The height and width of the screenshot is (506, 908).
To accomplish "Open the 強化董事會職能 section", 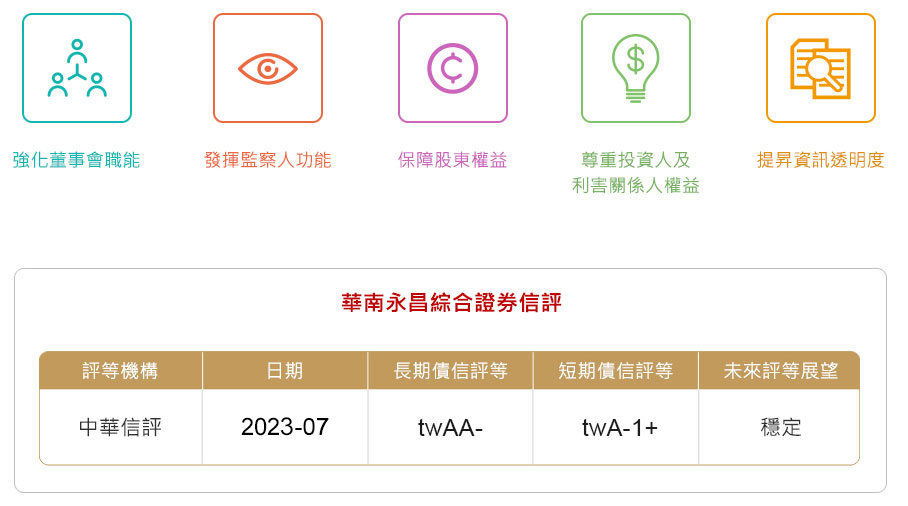I will click(x=77, y=68).
